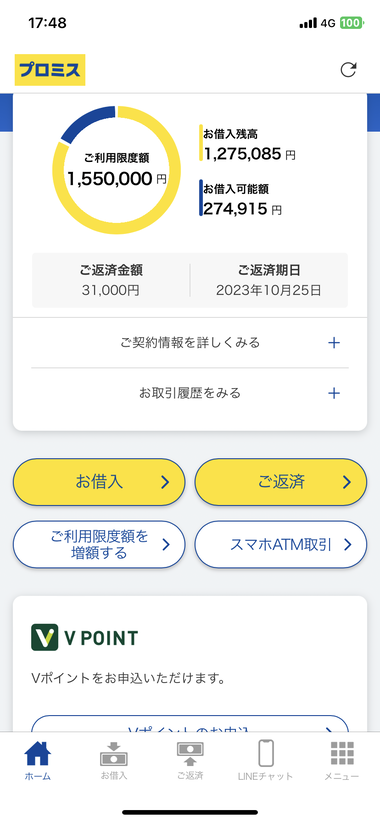Open スマホATM取引
Screen dimensions: 380x822
coord(281,545)
